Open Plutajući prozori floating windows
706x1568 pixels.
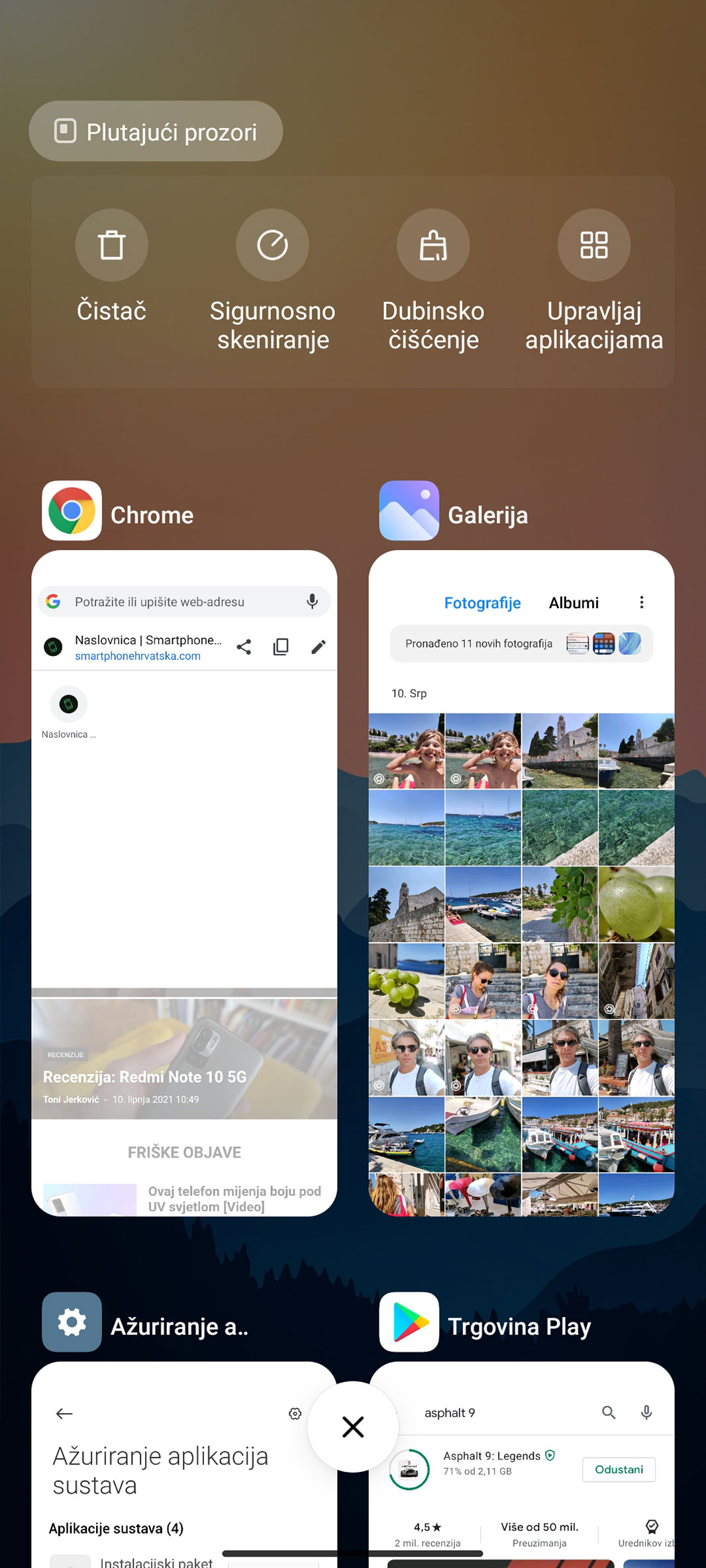156,131
